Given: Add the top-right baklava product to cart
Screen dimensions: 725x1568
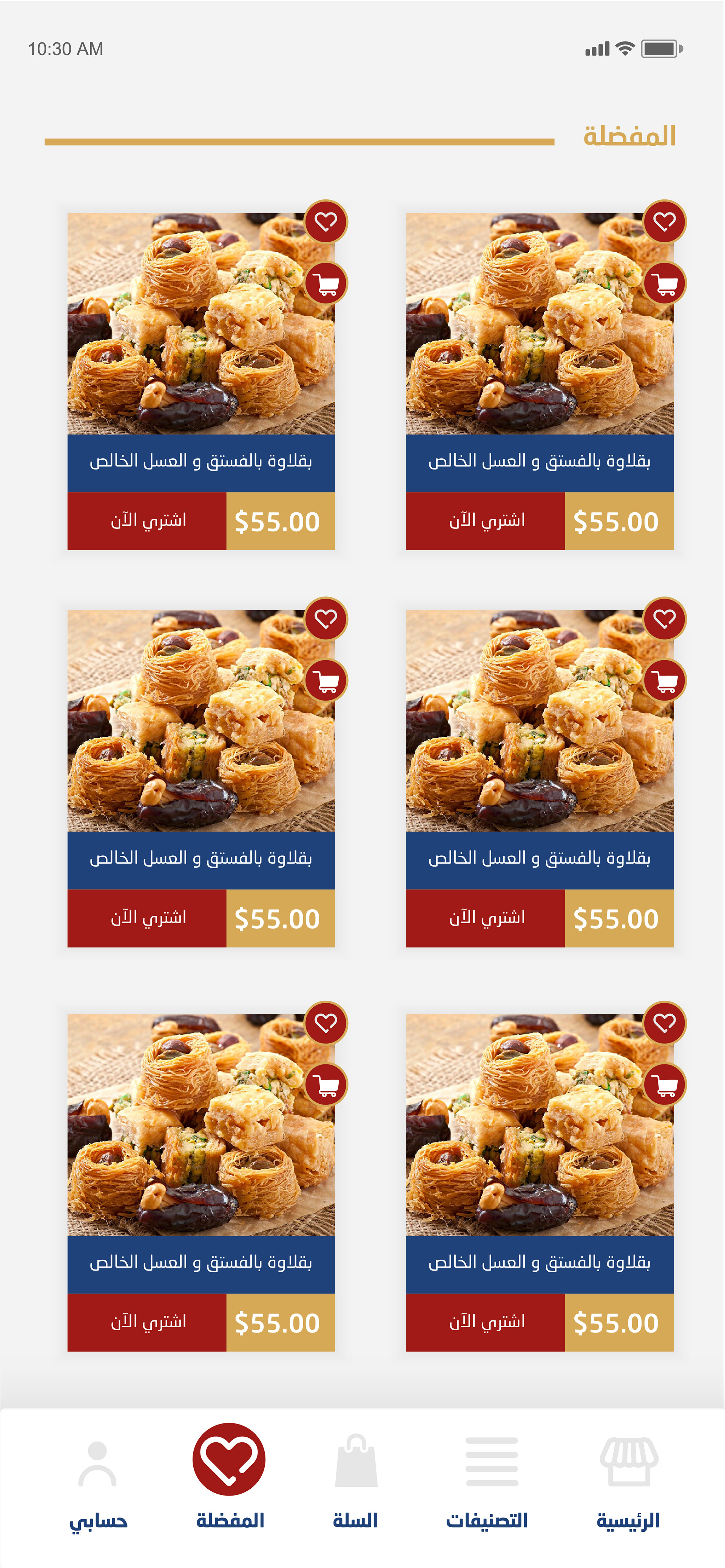Looking at the screenshot, I should 664,283.
